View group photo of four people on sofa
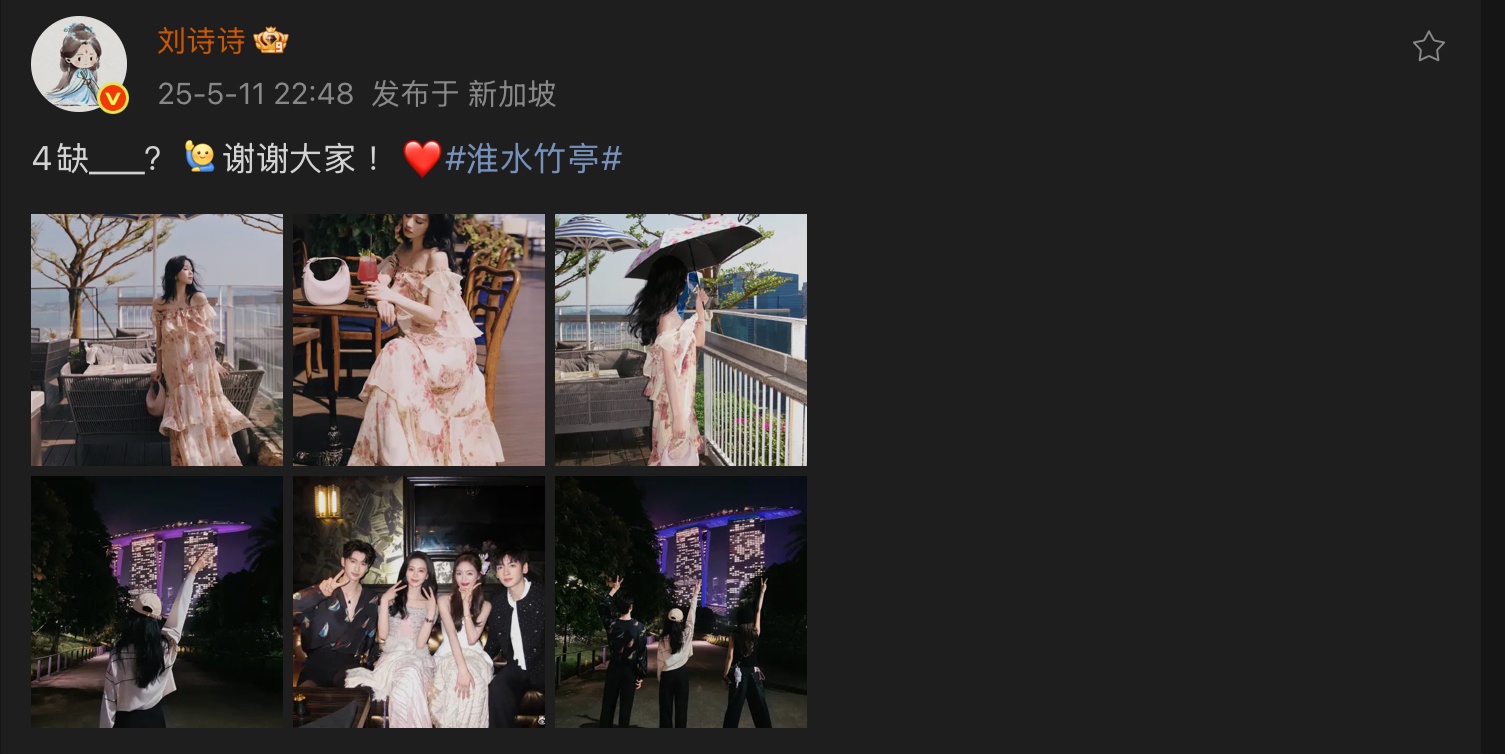The image size is (1505, 754). point(419,602)
